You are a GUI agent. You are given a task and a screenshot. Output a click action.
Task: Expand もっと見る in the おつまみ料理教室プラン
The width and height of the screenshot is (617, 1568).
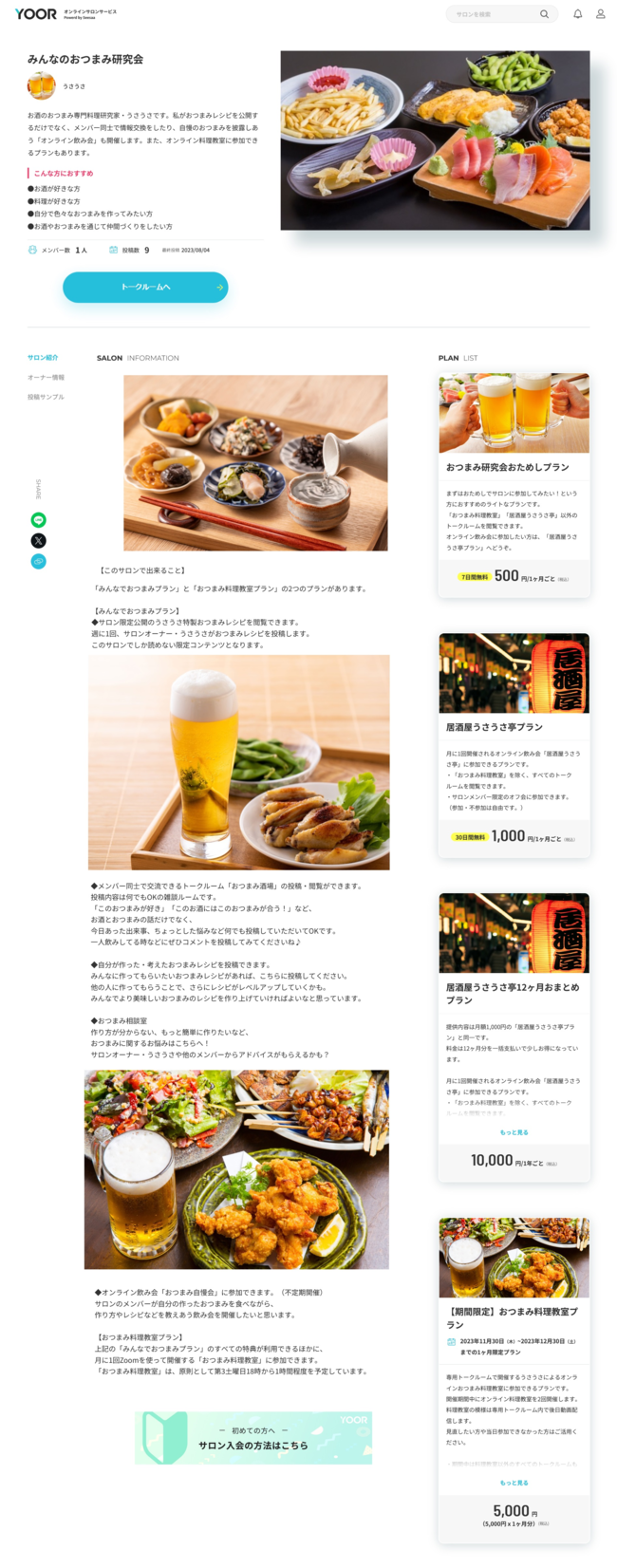click(x=514, y=1483)
